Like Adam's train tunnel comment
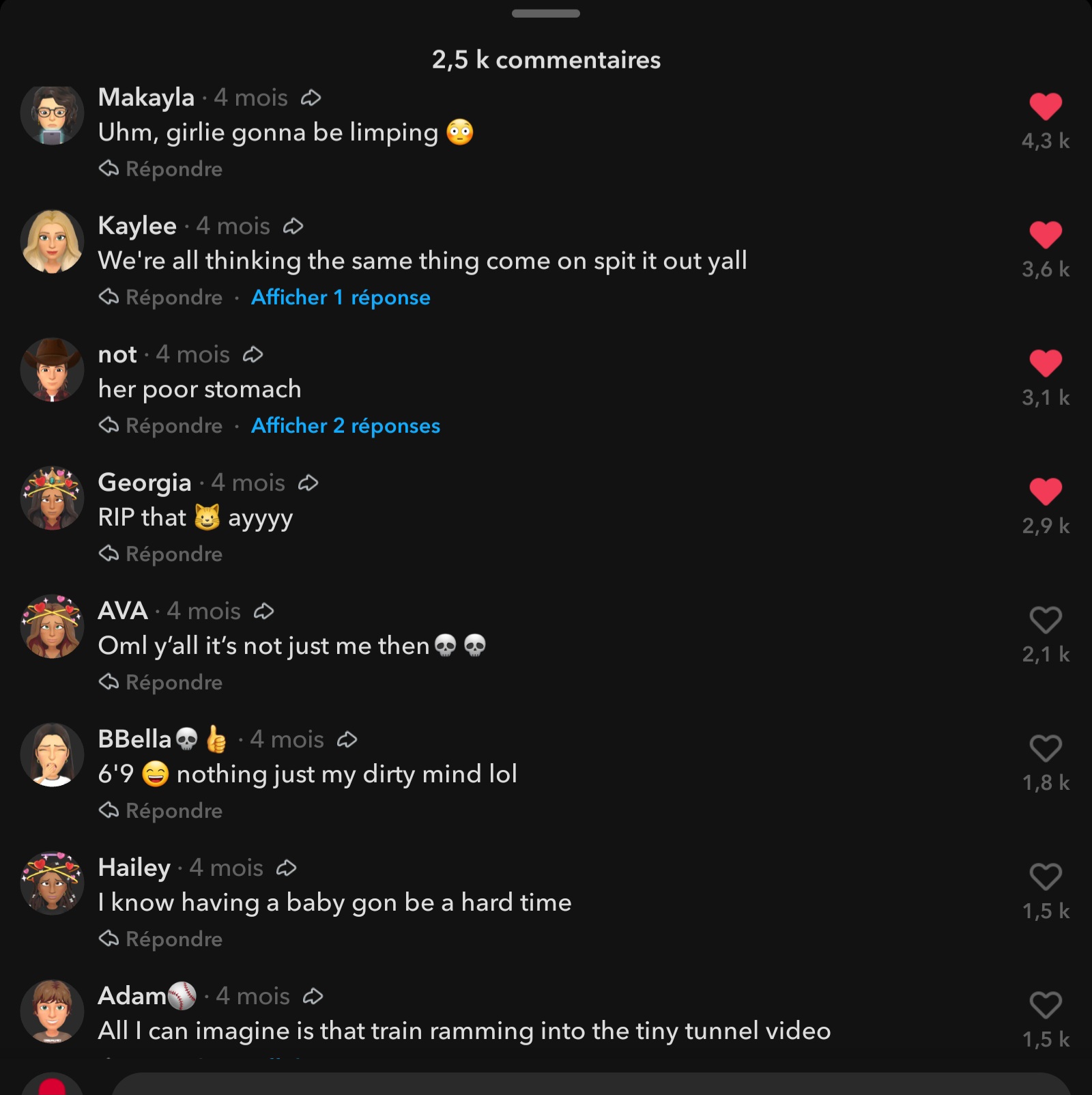The image size is (1092, 1095). pyautogui.click(x=1045, y=1005)
